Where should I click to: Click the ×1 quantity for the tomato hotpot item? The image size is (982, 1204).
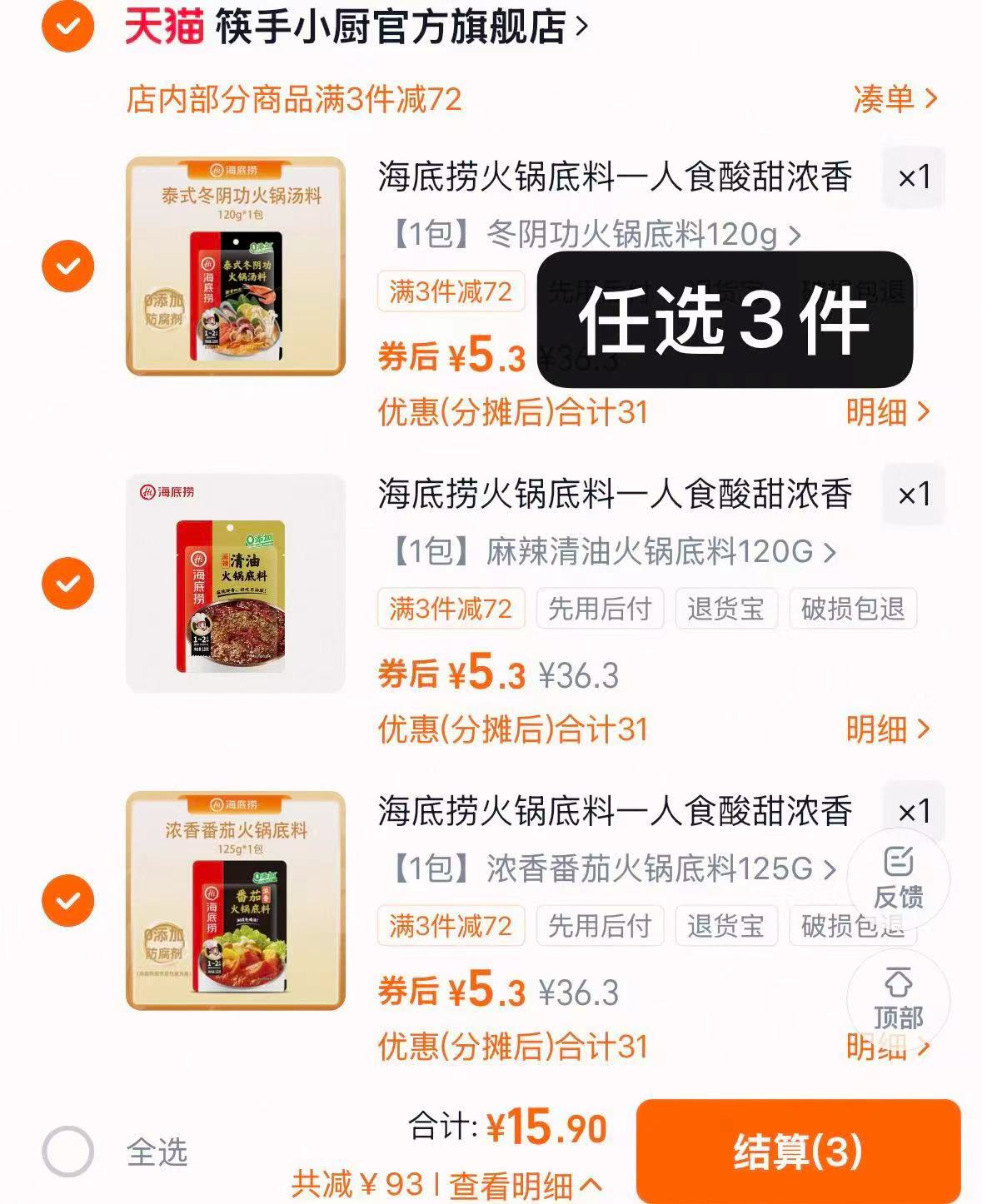[913, 810]
